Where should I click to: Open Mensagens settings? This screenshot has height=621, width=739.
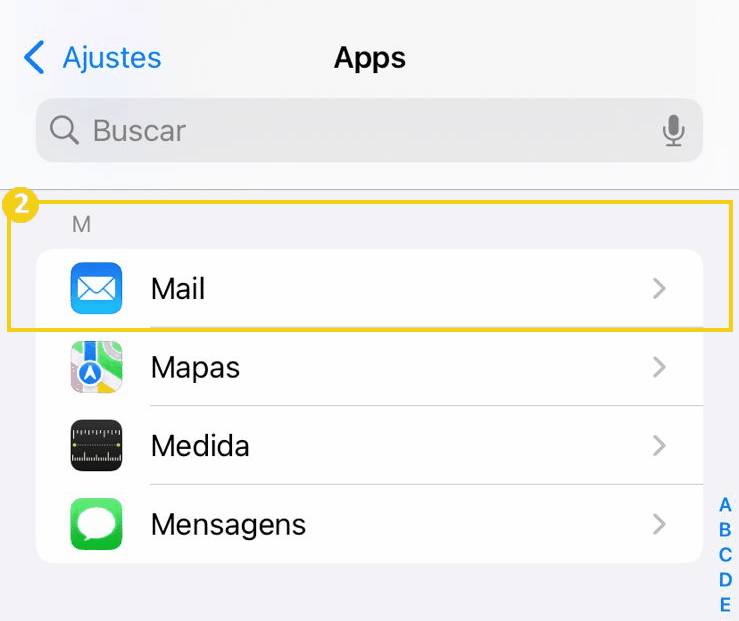[369, 524]
